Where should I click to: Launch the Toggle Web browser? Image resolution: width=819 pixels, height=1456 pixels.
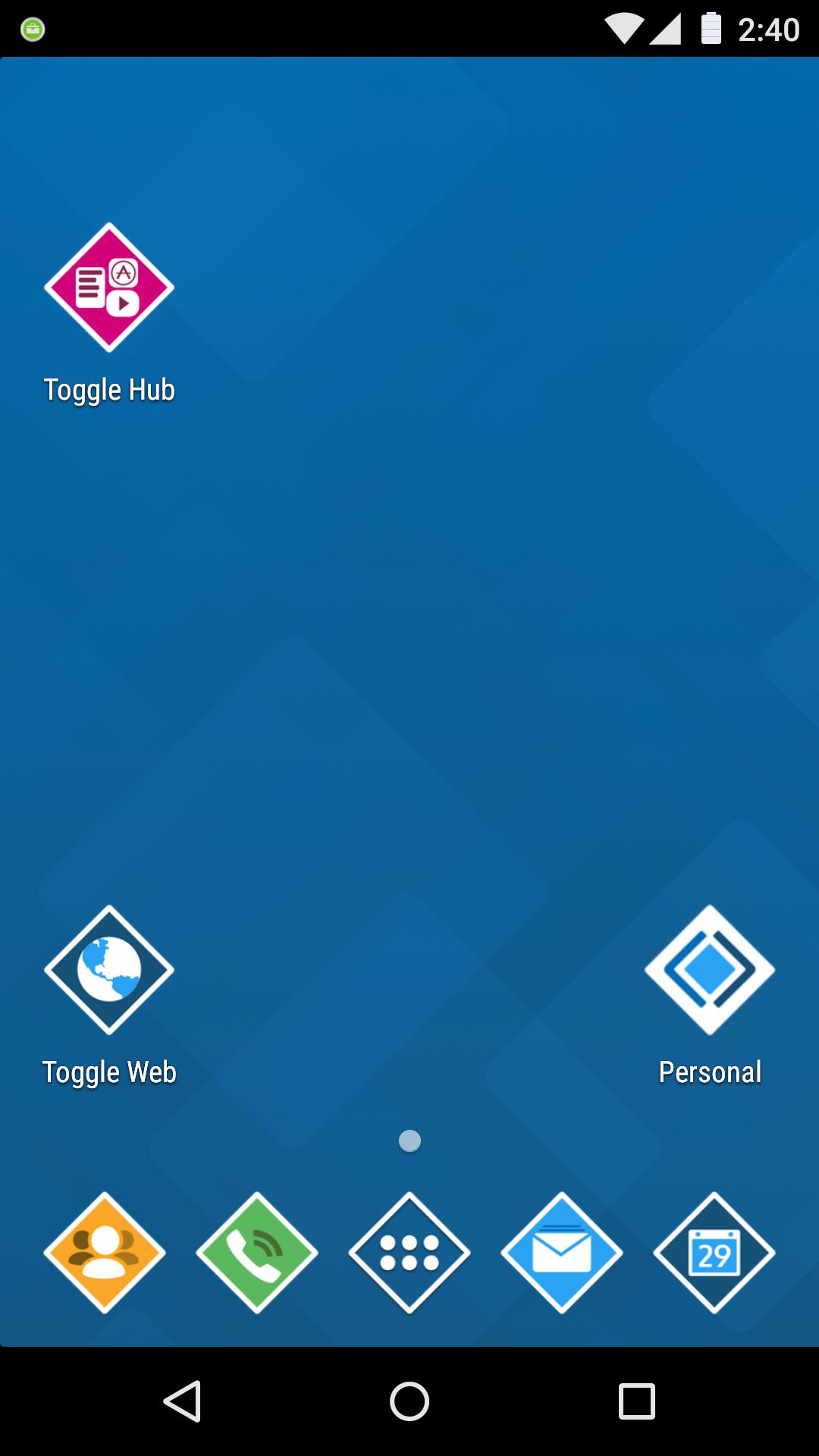(108, 971)
